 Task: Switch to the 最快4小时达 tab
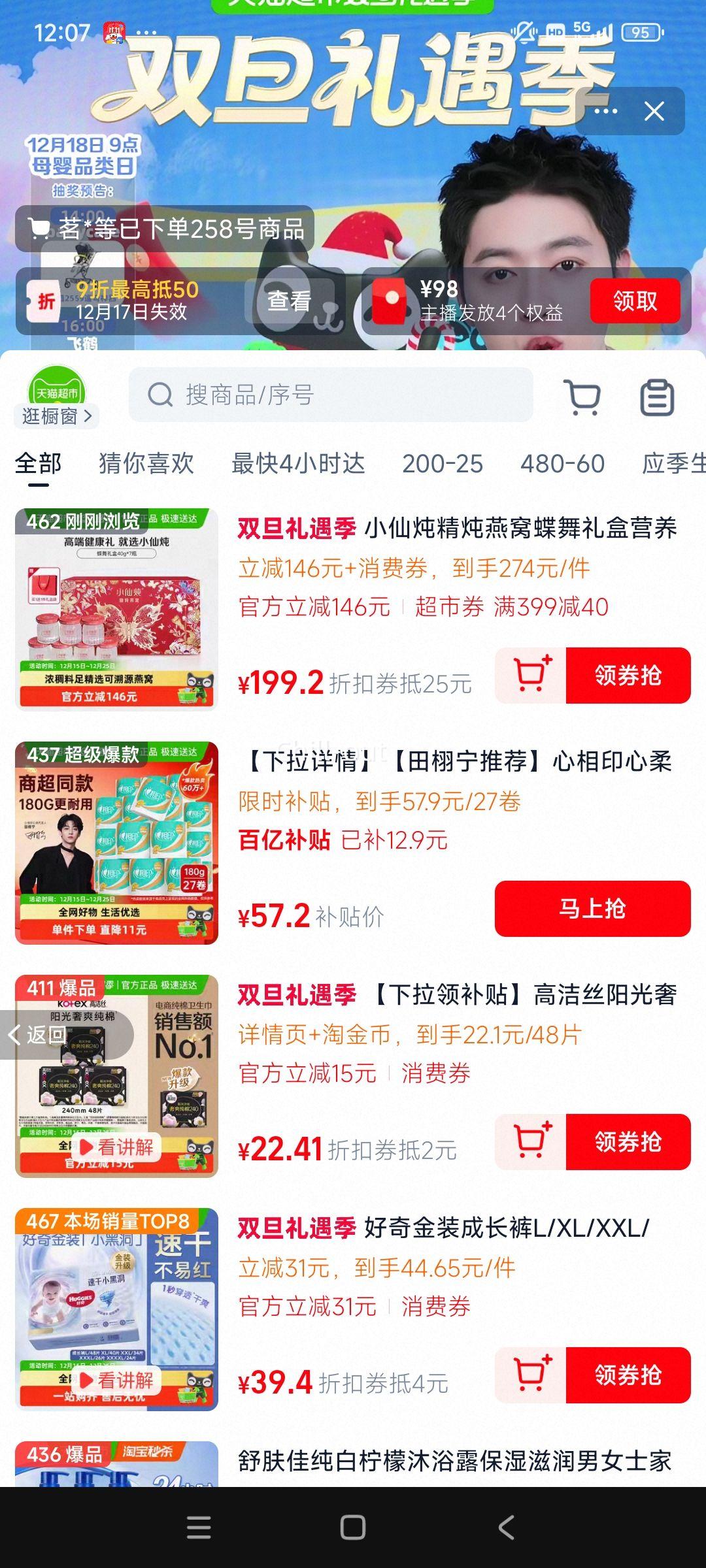pos(297,464)
